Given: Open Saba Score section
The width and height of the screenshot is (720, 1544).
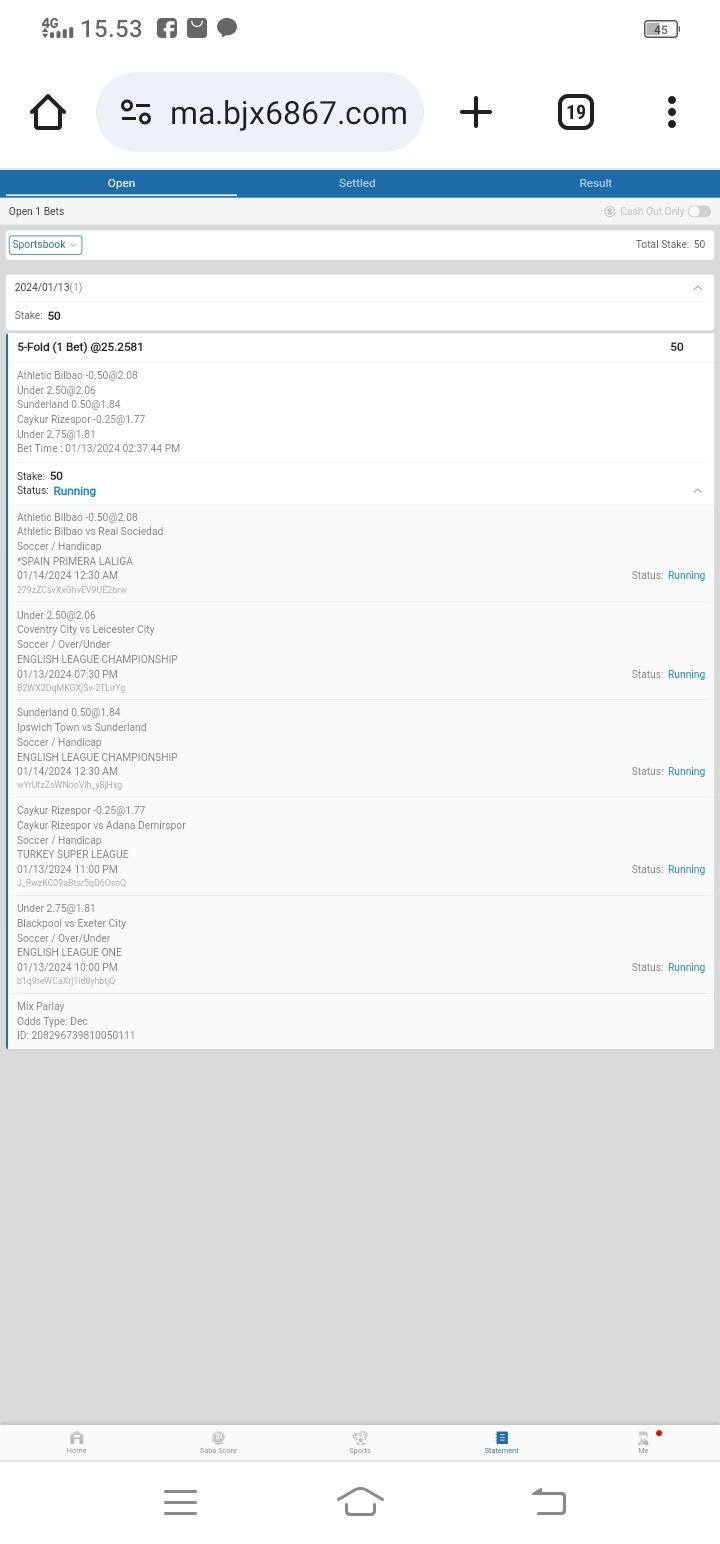Looking at the screenshot, I should 218,1441.
